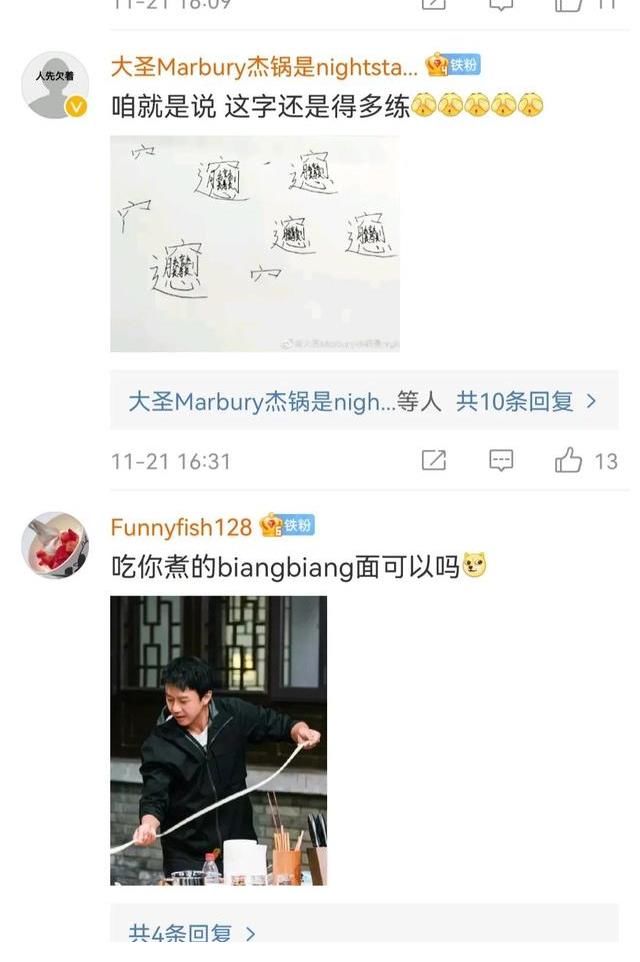View the handwritten characters image
This screenshot has height=962, width=640.
click(254, 244)
